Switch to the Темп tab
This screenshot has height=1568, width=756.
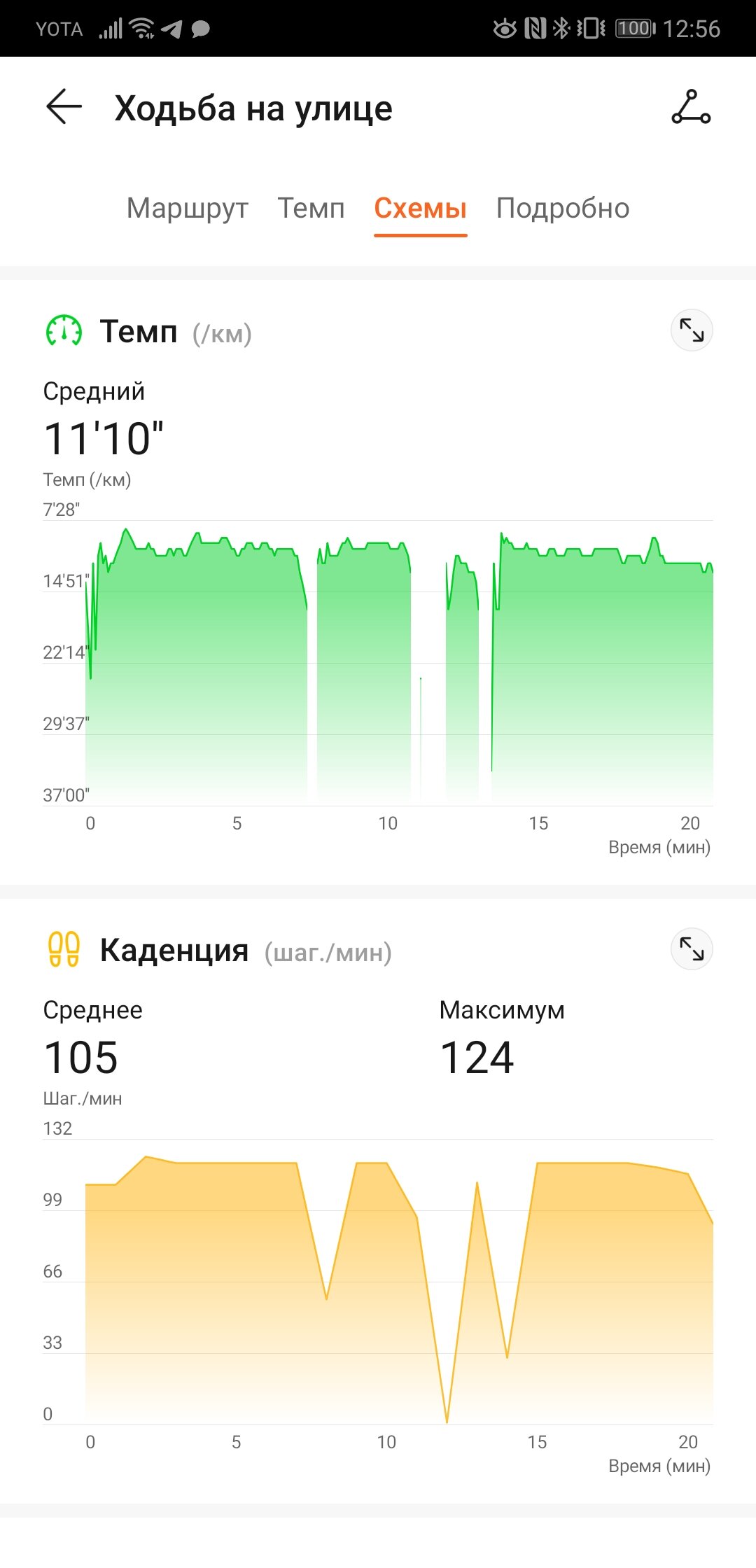coord(311,209)
